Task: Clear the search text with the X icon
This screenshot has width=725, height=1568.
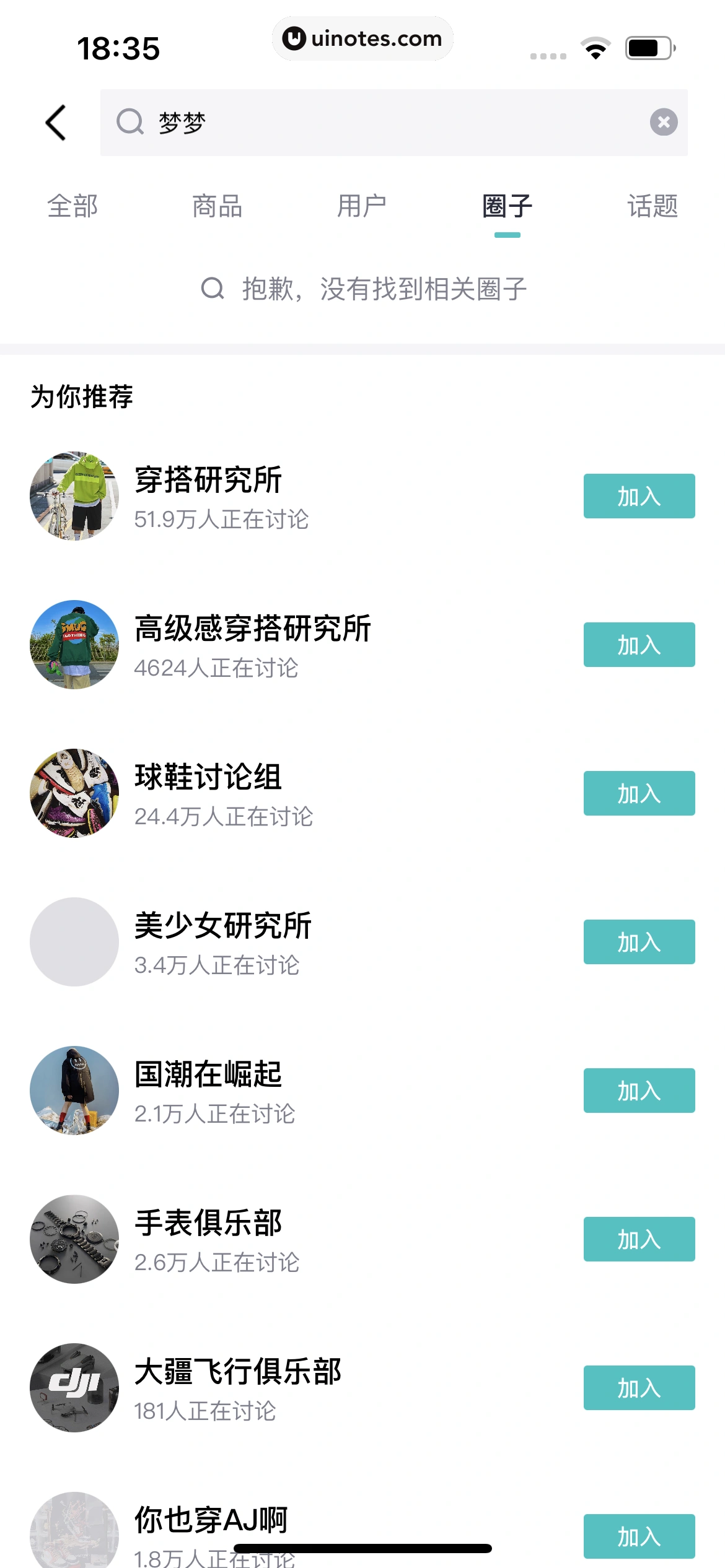Action: 664,121
